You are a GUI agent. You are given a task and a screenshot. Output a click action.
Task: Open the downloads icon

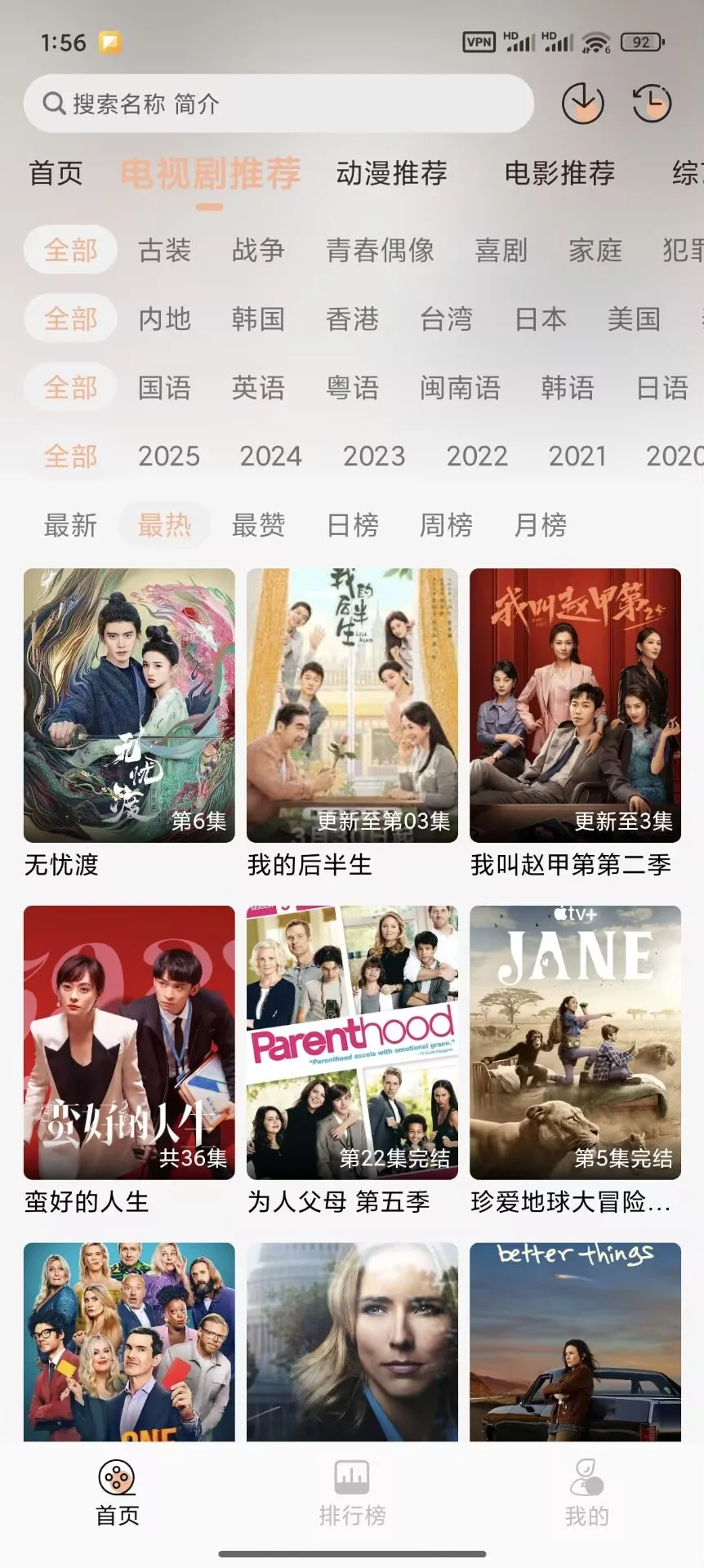click(x=582, y=104)
